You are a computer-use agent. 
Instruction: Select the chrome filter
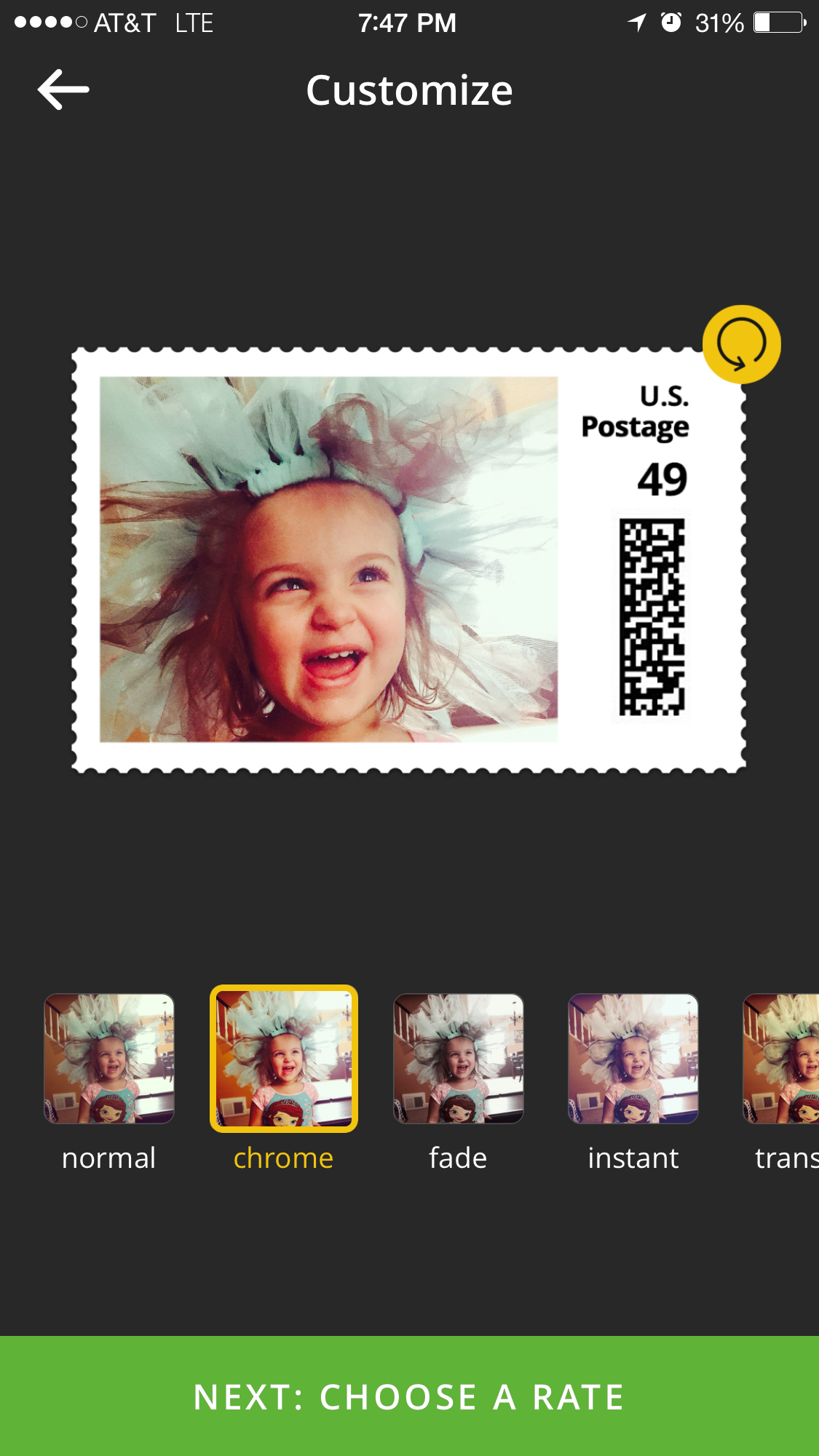pyautogui.click(x=284, y=1059)
